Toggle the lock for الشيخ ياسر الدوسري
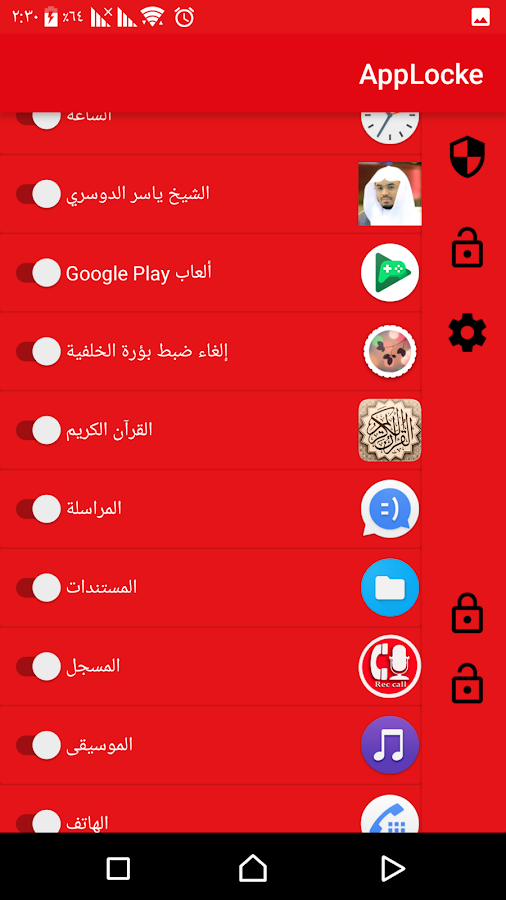The image size is (506, 900). (x=38, y=194)
